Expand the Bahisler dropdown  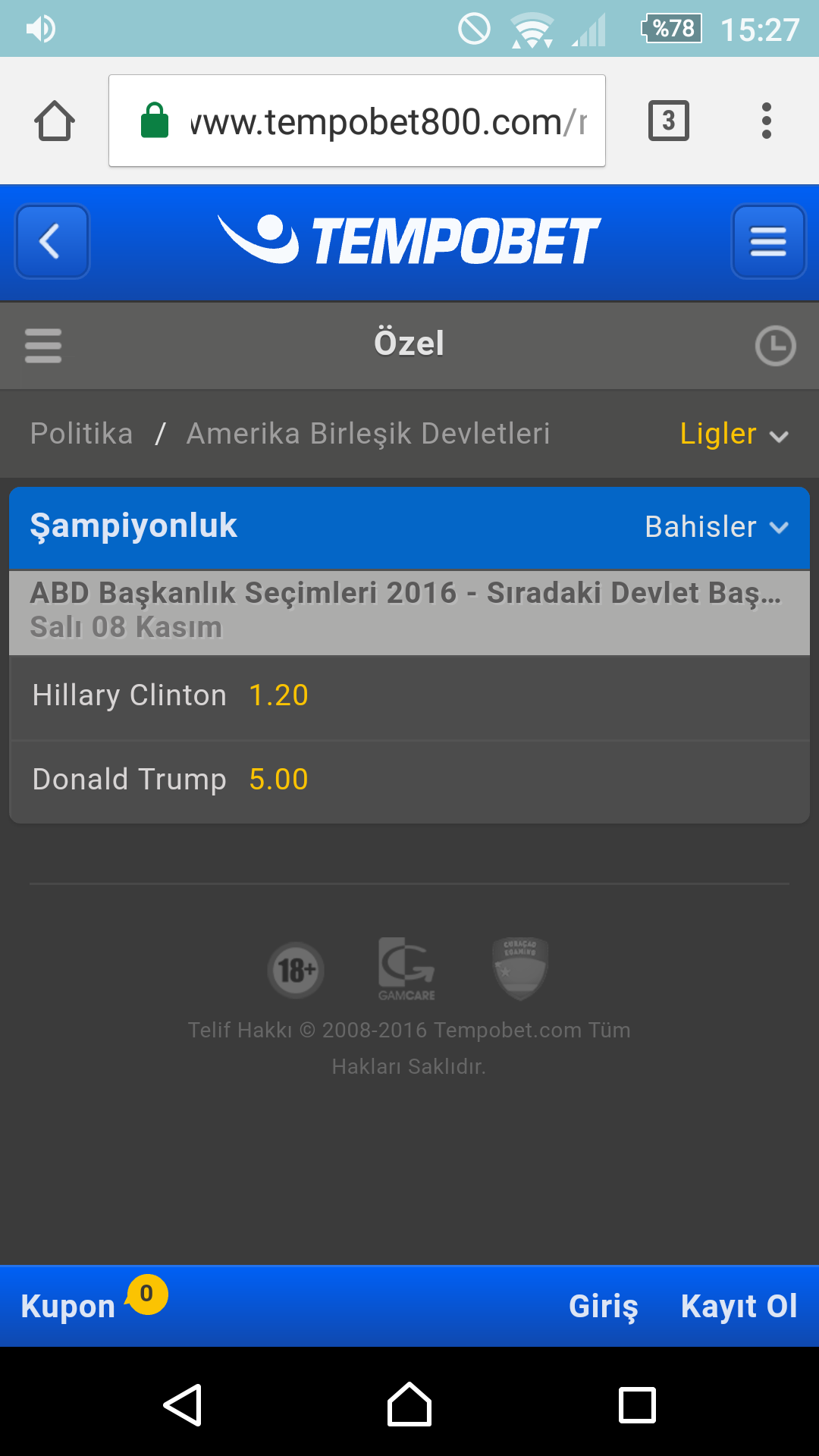point(716,527)
